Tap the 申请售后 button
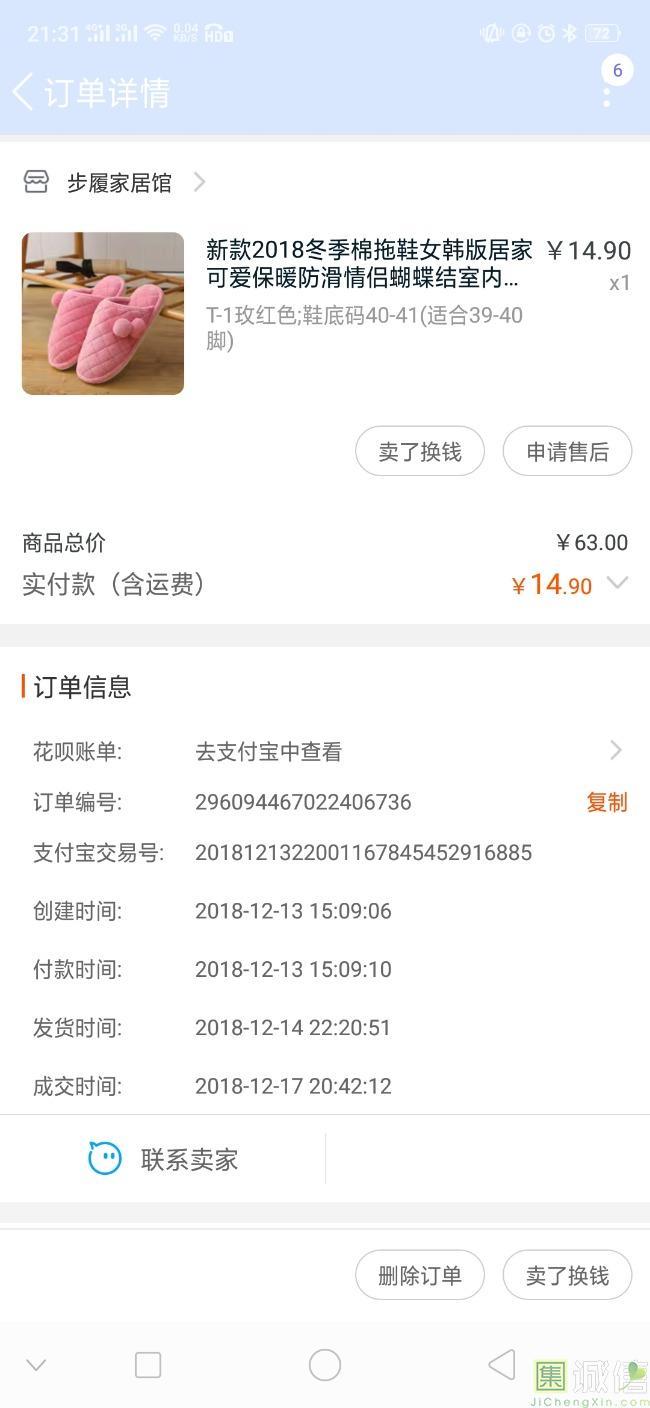Viewport: 650px width, 1408px height. tap(567, 452)
